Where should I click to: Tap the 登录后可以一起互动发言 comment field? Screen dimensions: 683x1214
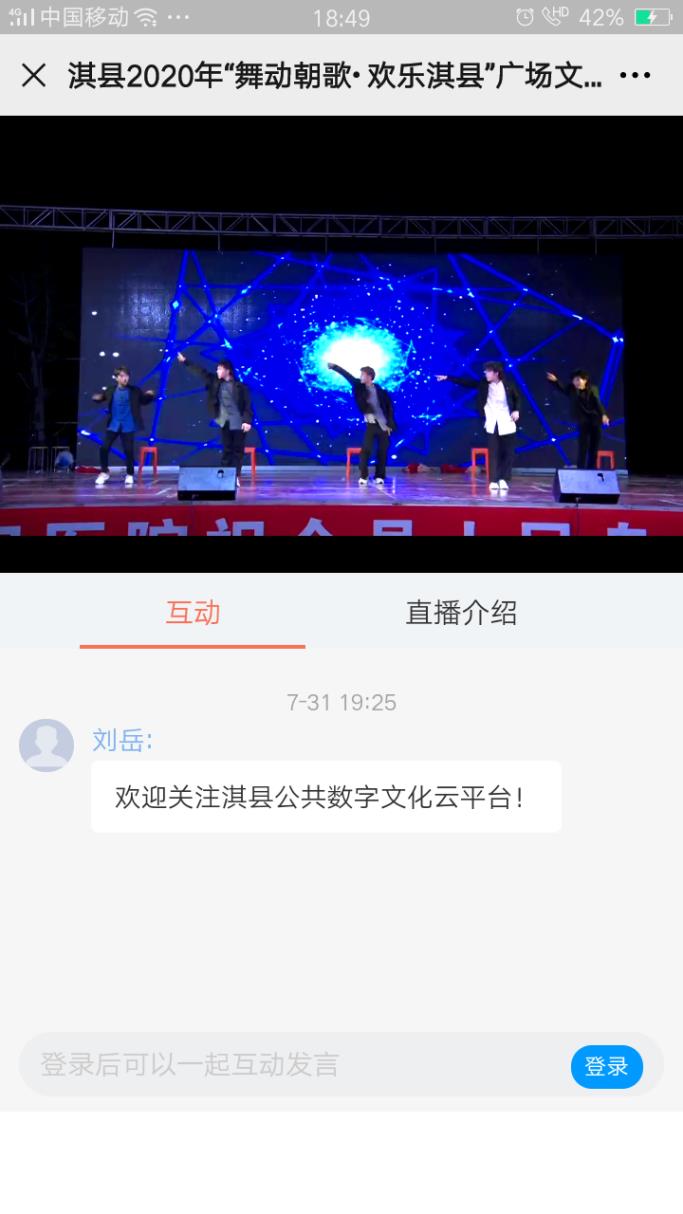(290, 1065)
